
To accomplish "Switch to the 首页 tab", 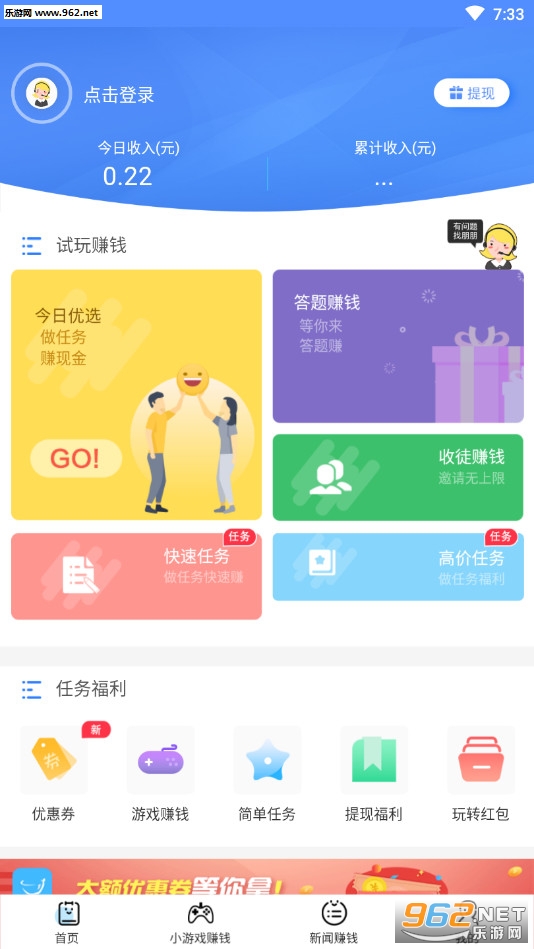I will (x=67, y=922).
